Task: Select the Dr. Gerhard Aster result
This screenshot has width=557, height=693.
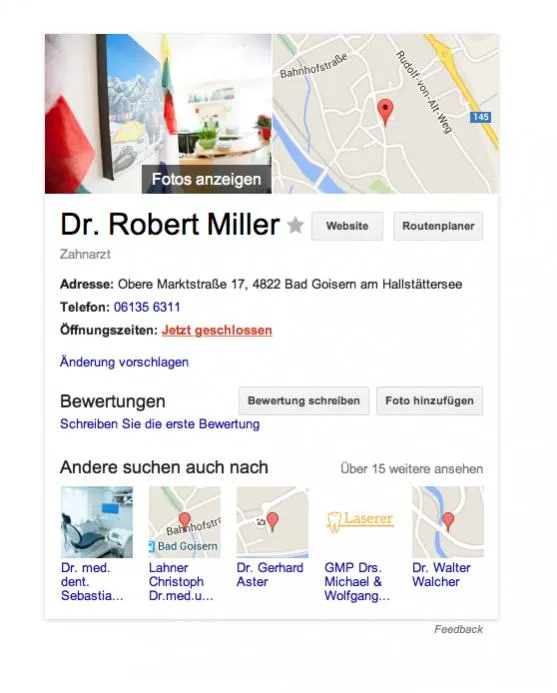Action: click(272, 537)
